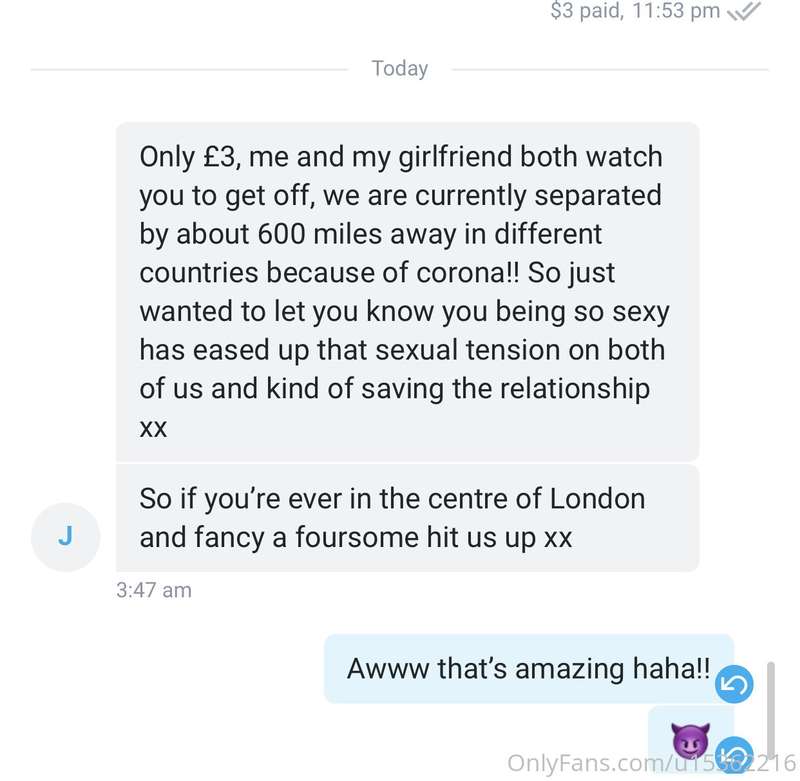
Task: Unsend the "Awww that's amazing haha!!" message
Action: pos(733,684)
